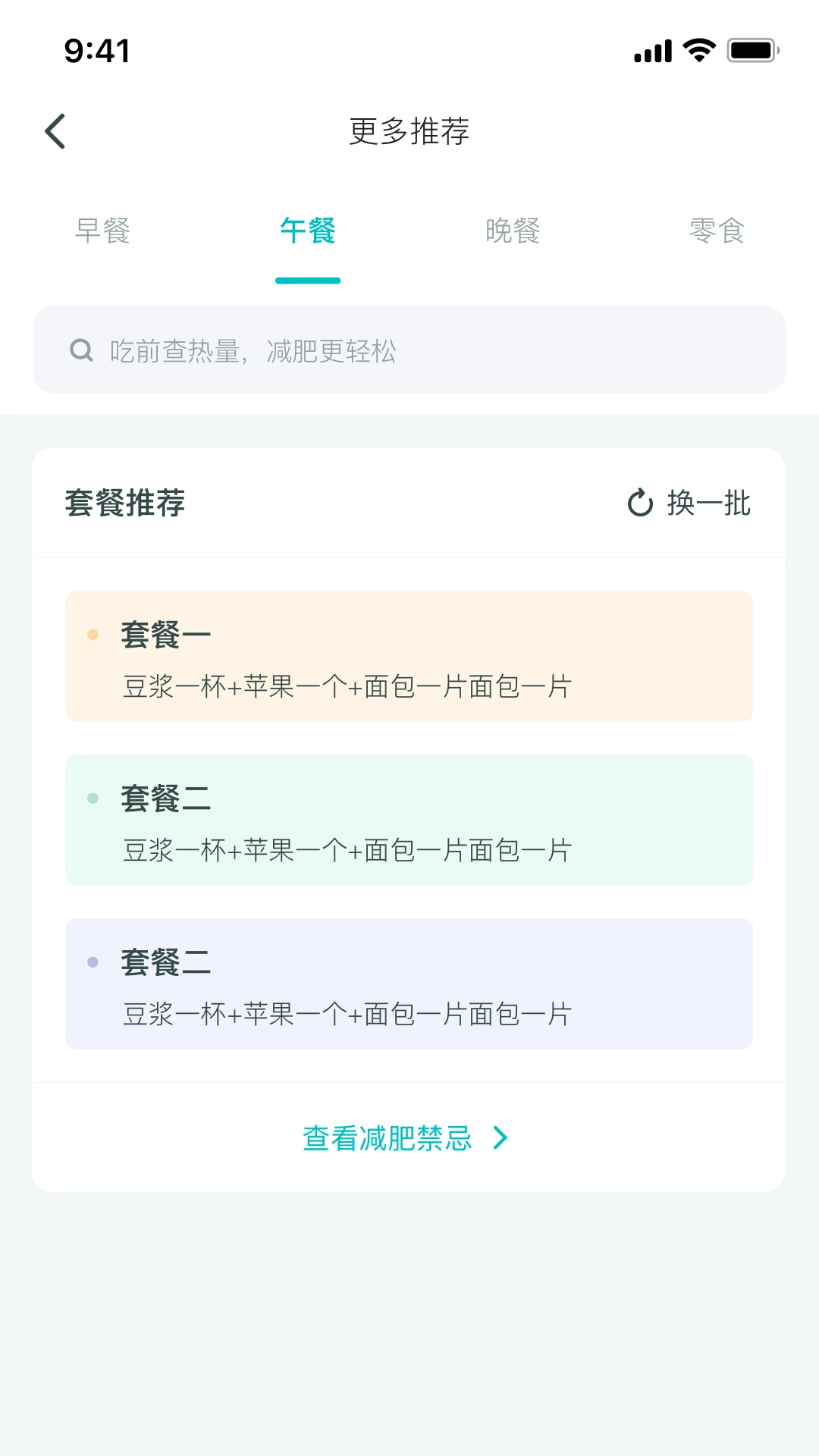Click the cellular signal bars icon

pos(652,50)
